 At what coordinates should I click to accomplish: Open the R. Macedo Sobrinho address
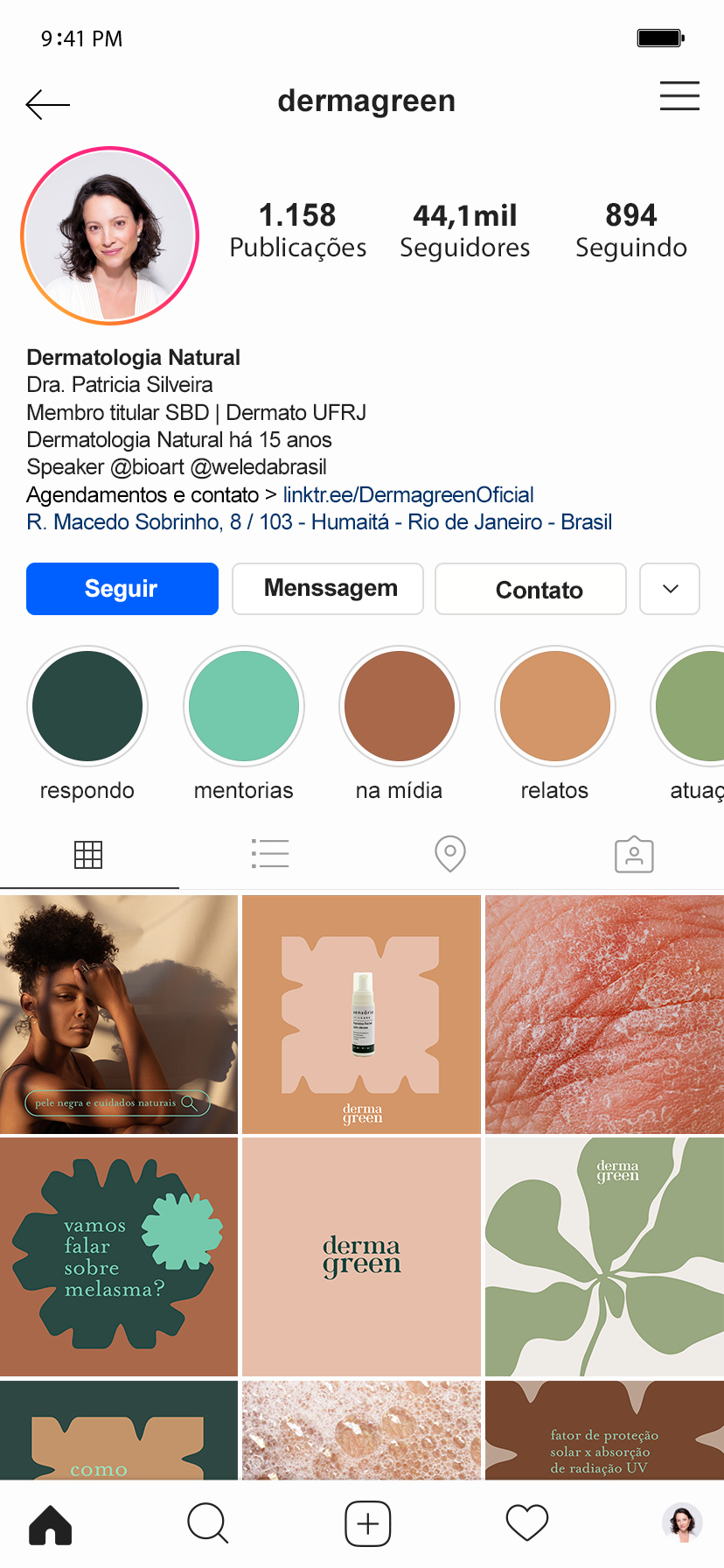[x=319, y=522]
